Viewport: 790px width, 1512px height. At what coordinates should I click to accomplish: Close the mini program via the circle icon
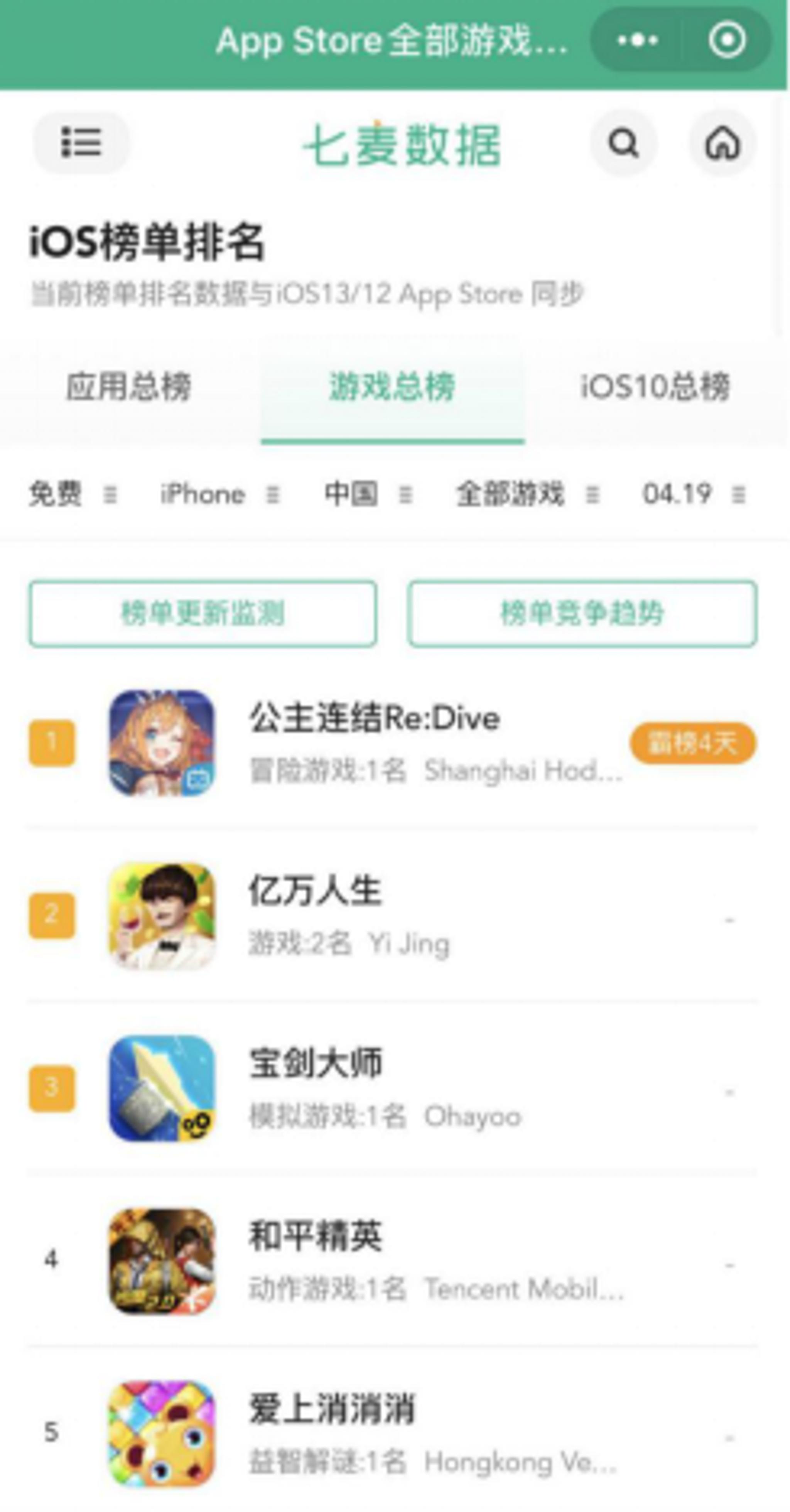[x=727, y=40]
